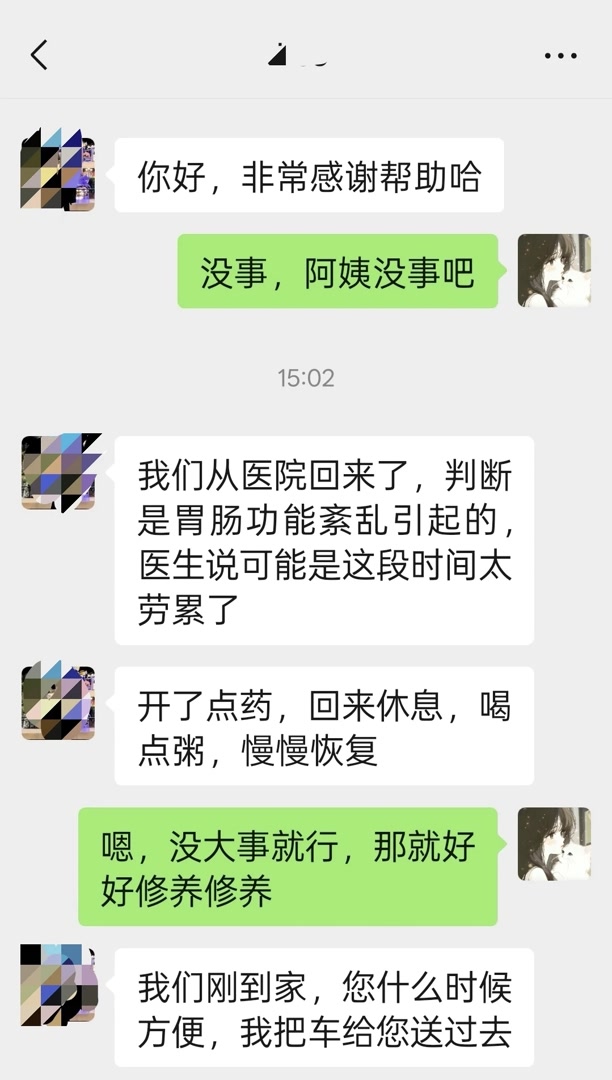Tap contact avatar beside 我们从医院回来了 message
This screenshot has height=1080, width=612.
click(58, 472)
